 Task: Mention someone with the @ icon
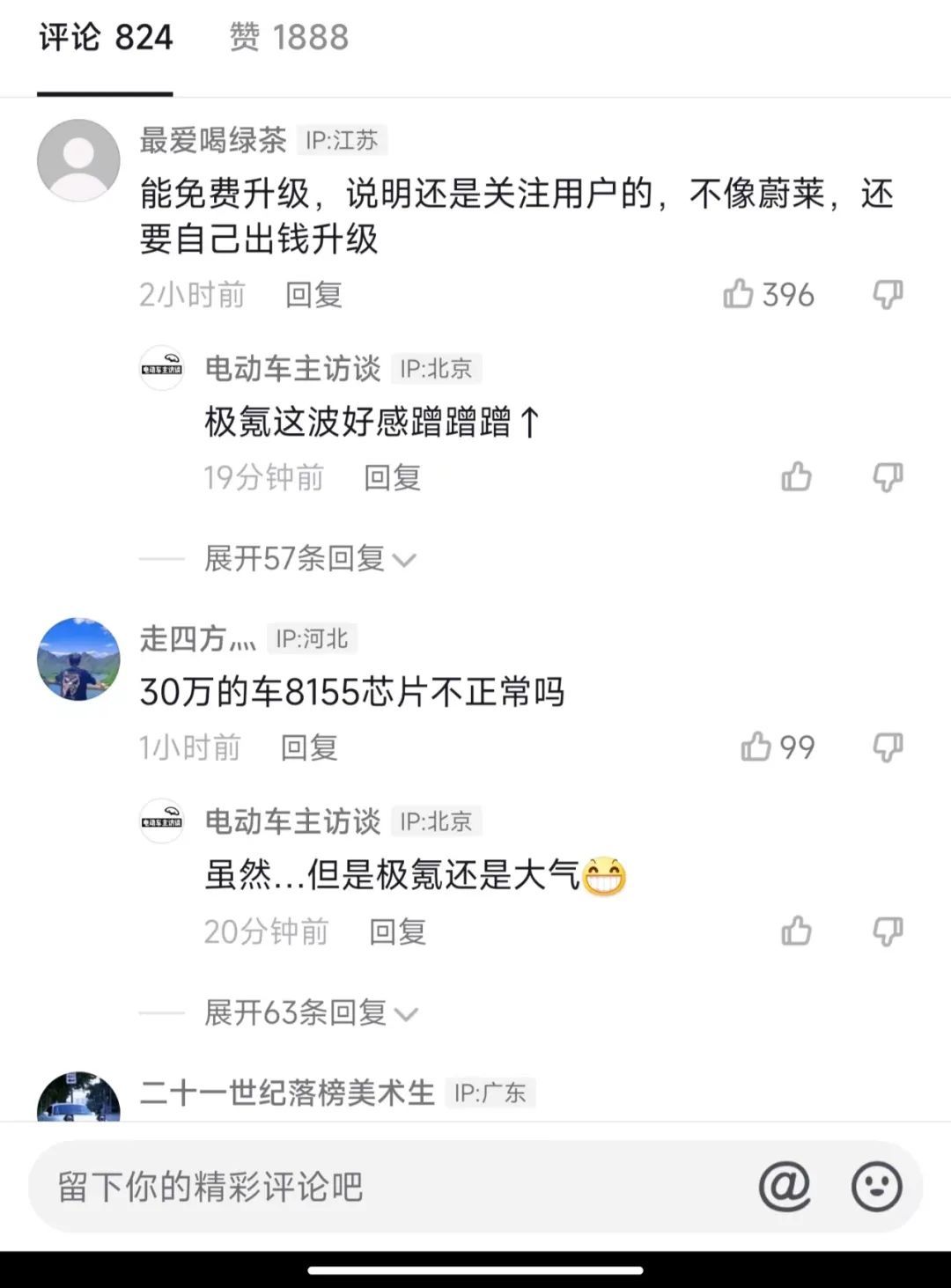point(785,1187)
